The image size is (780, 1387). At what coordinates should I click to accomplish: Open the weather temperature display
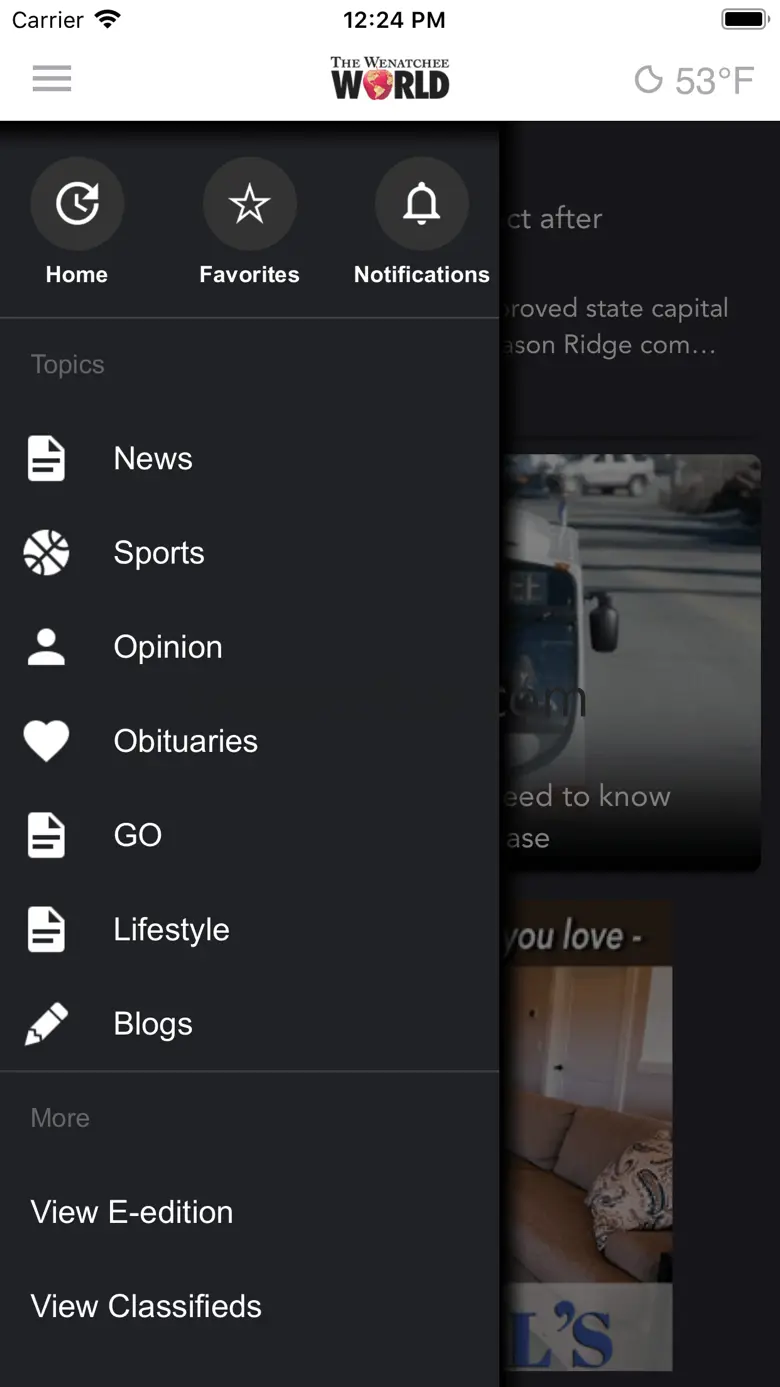tap(694, 81)
